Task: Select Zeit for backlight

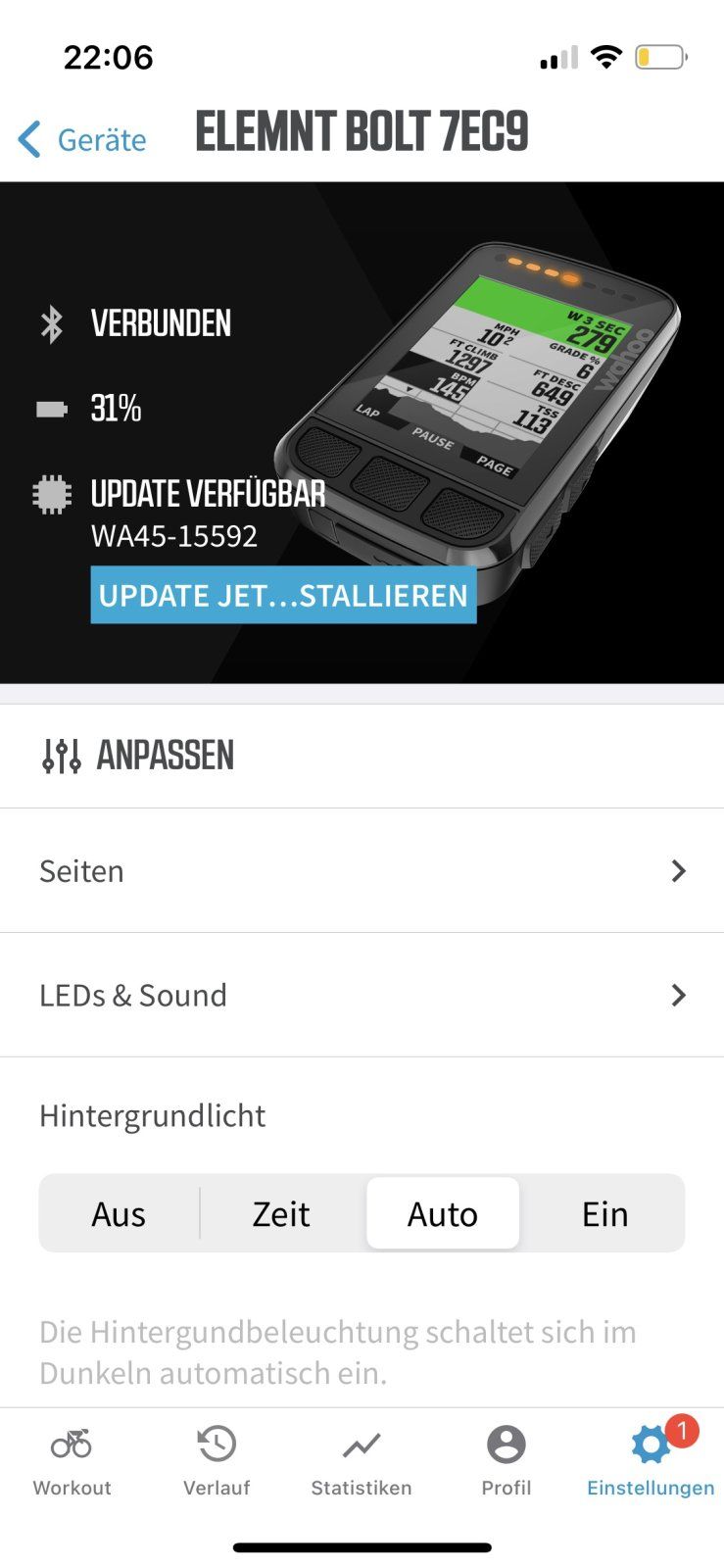Action: coord(281,1213)
